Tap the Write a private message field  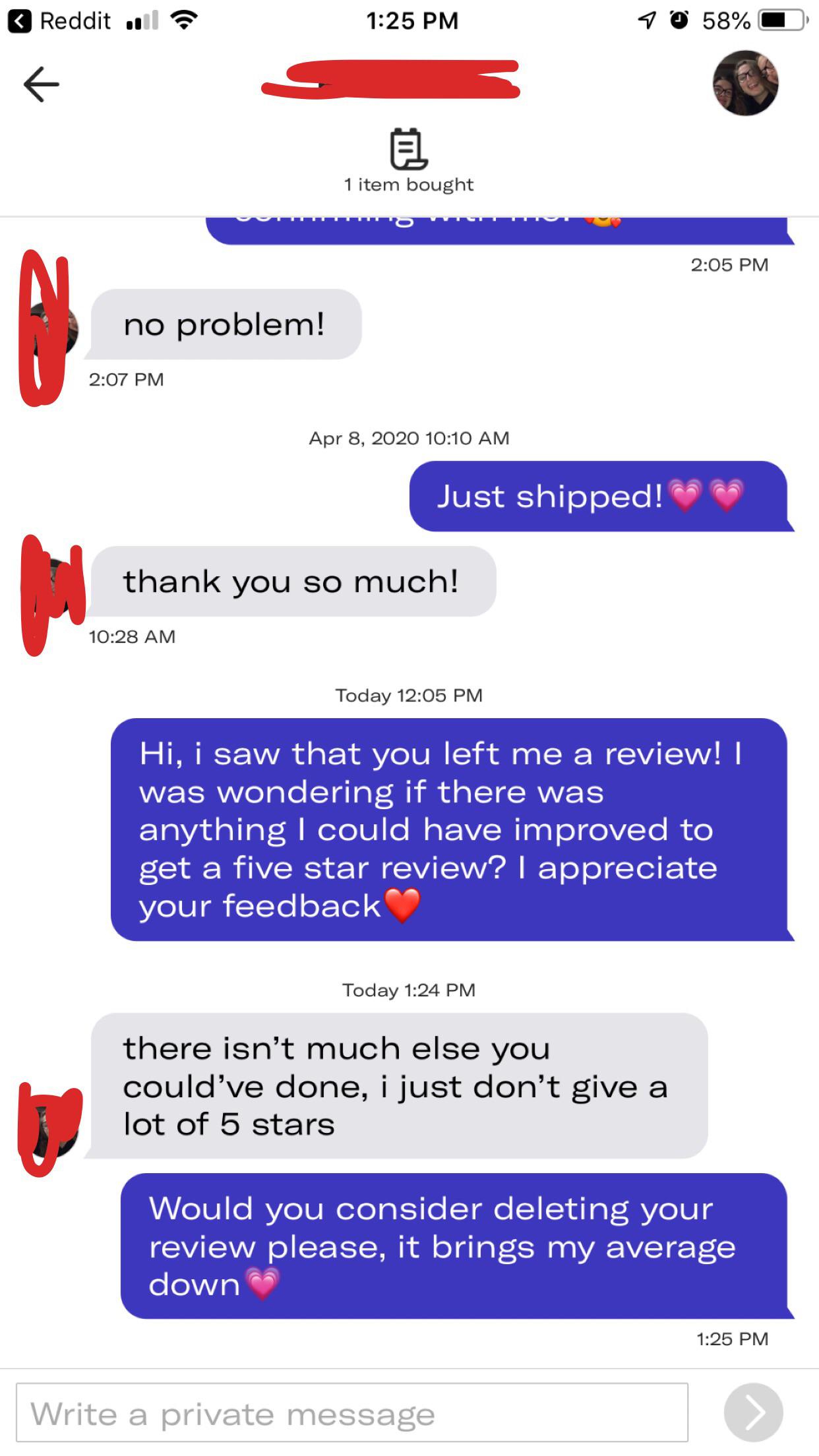[351, 1414]
